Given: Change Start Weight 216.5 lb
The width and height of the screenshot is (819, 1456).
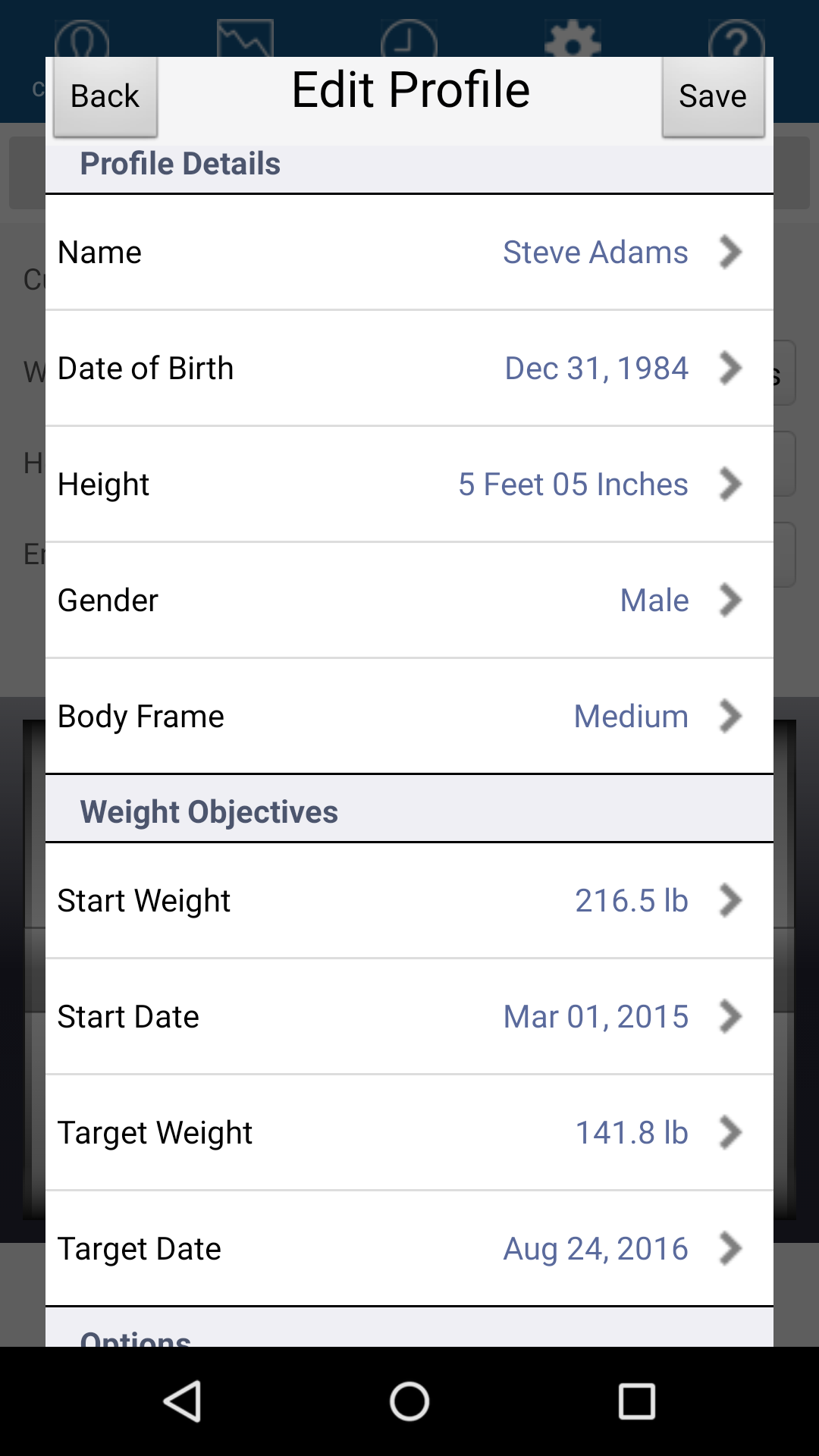Looking at the screenshot, I should click(x=409, y=901).
